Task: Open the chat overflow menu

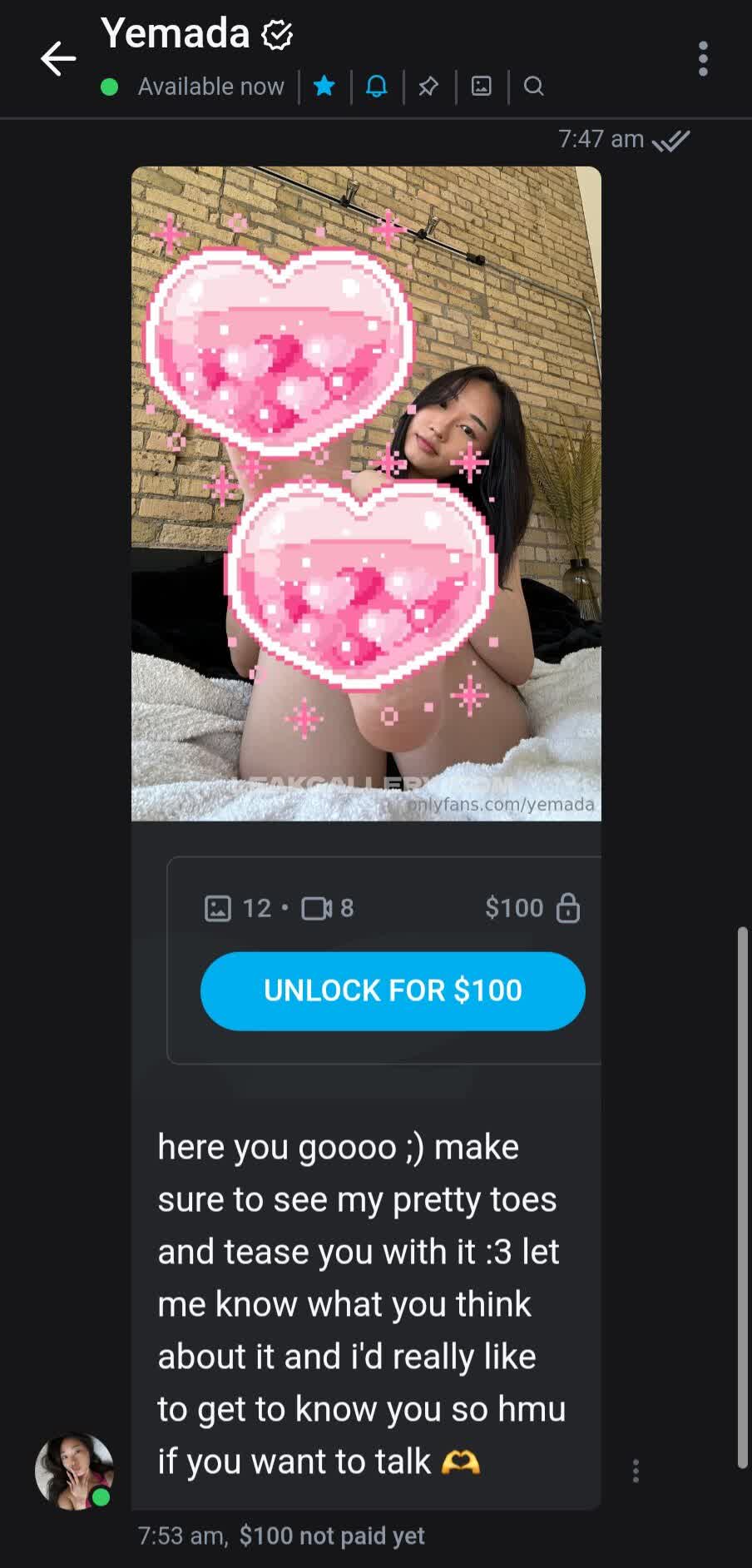Action: [703, 59]
